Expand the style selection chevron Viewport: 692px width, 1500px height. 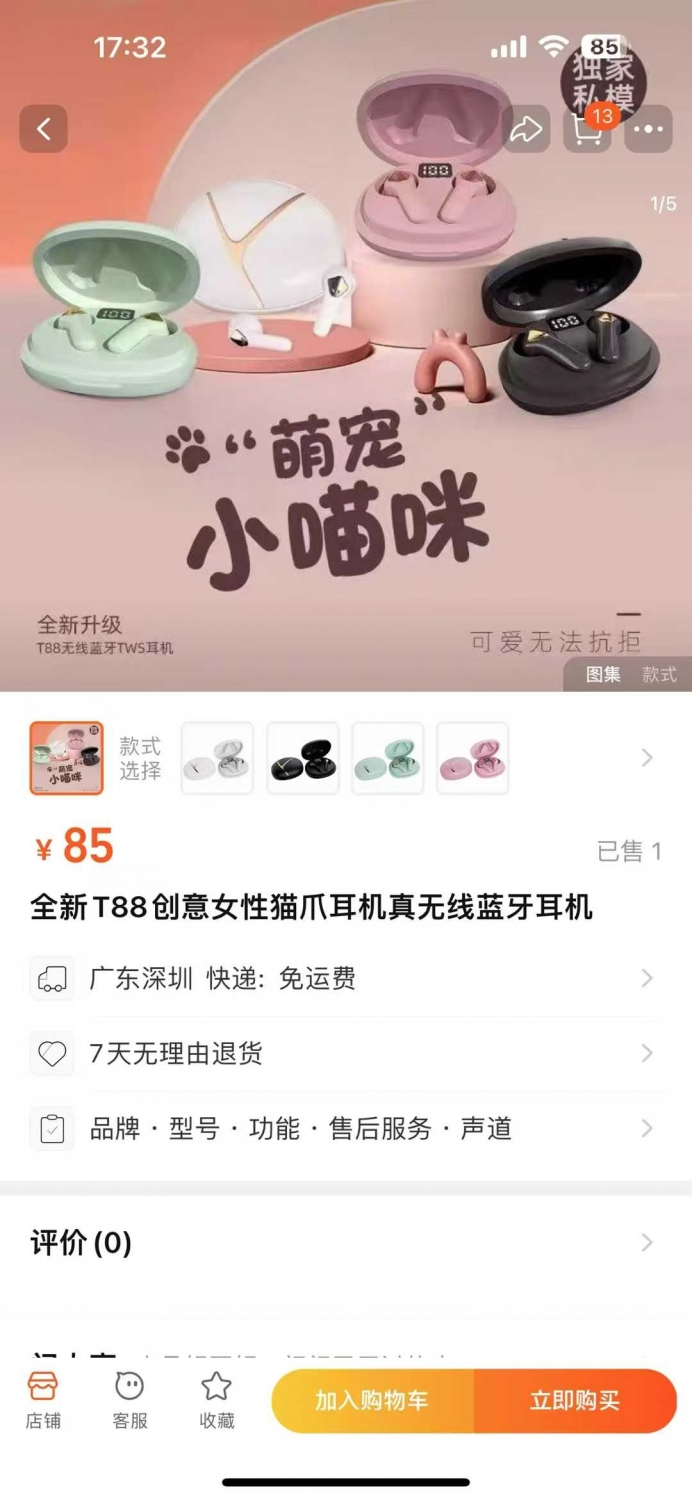coord(647,758)
